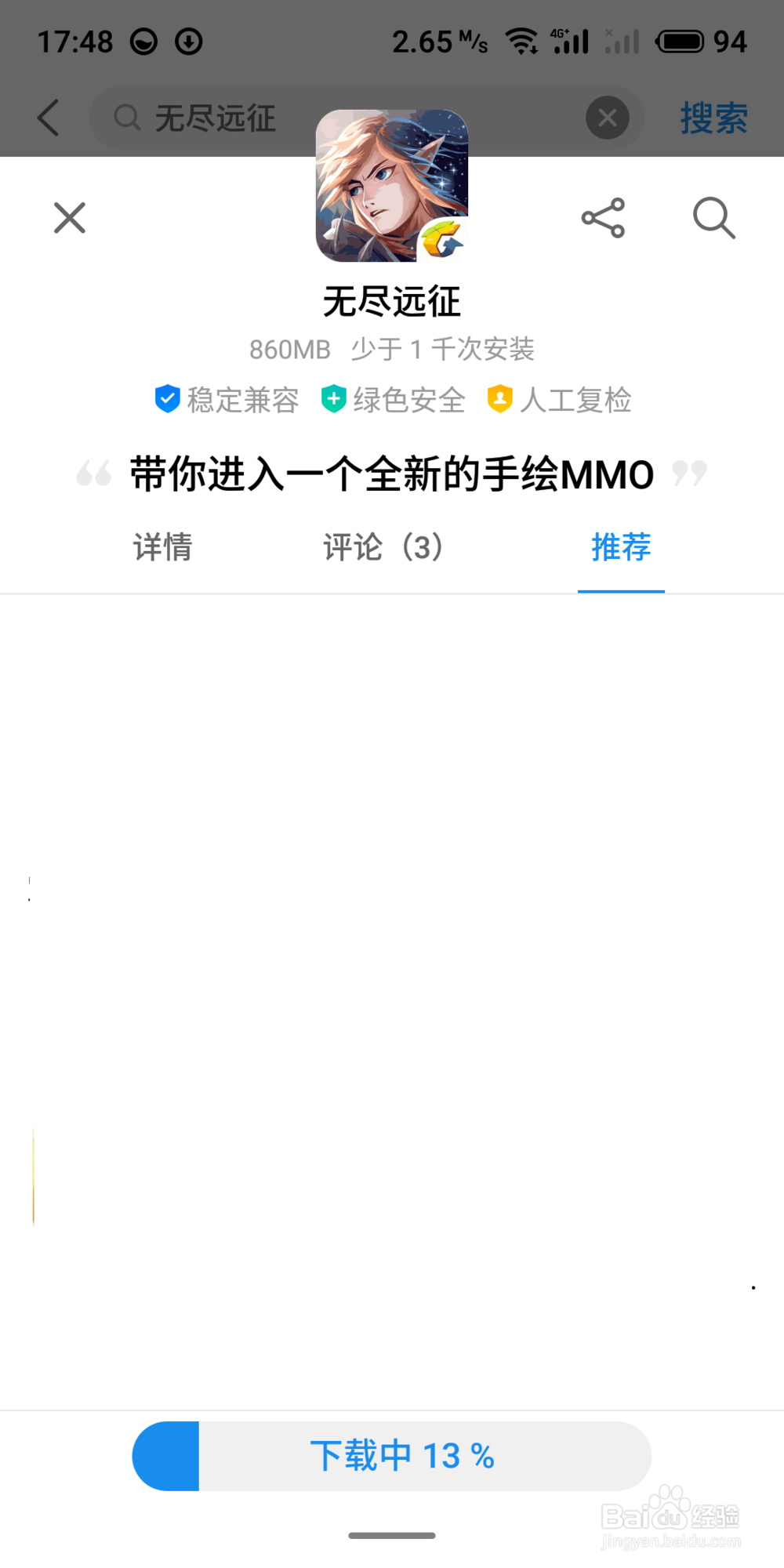784x1568 pixels.
Task: Tap the 搜索 search button
Action: coord(712,118)
